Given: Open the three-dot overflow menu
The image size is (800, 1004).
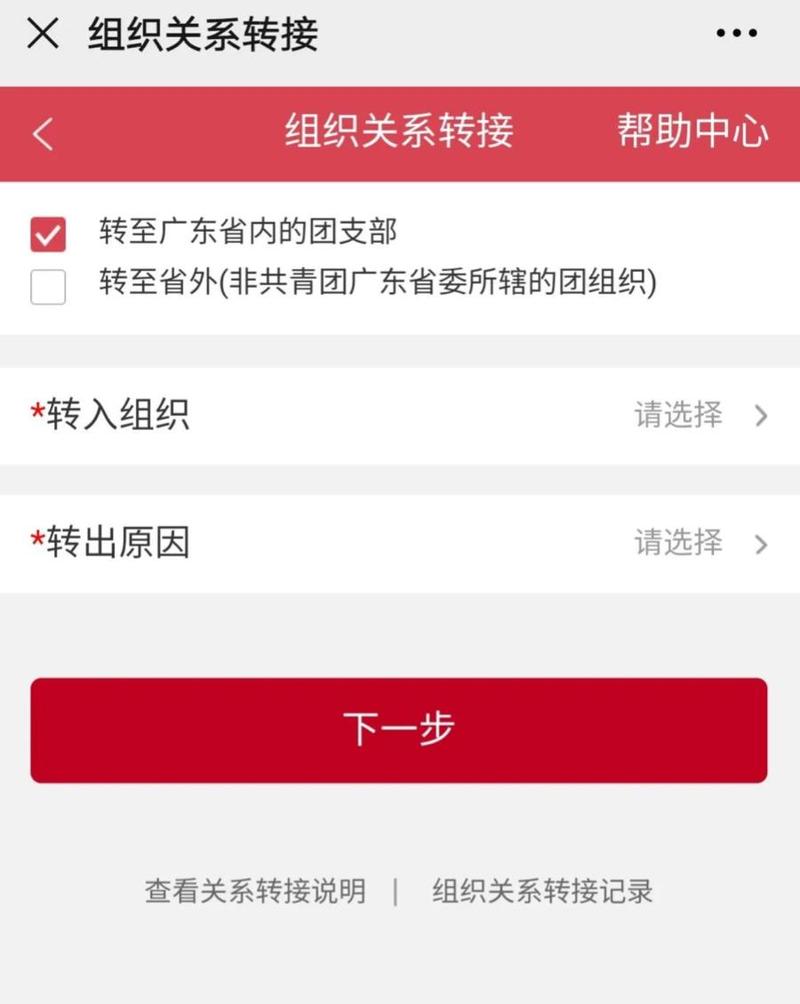Looking at the screenshot, I should pyautogui.click(x=737, y=34).
